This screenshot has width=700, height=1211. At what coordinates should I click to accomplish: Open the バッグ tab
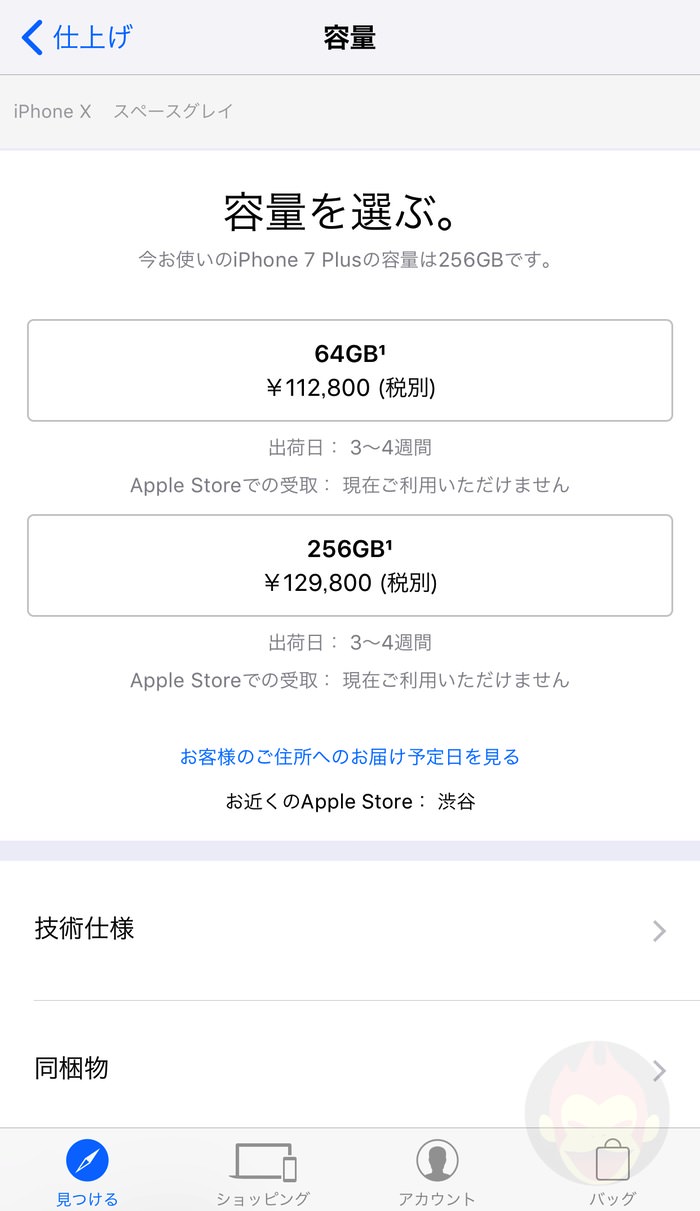pyautogui.click(x=612, y=1171)
